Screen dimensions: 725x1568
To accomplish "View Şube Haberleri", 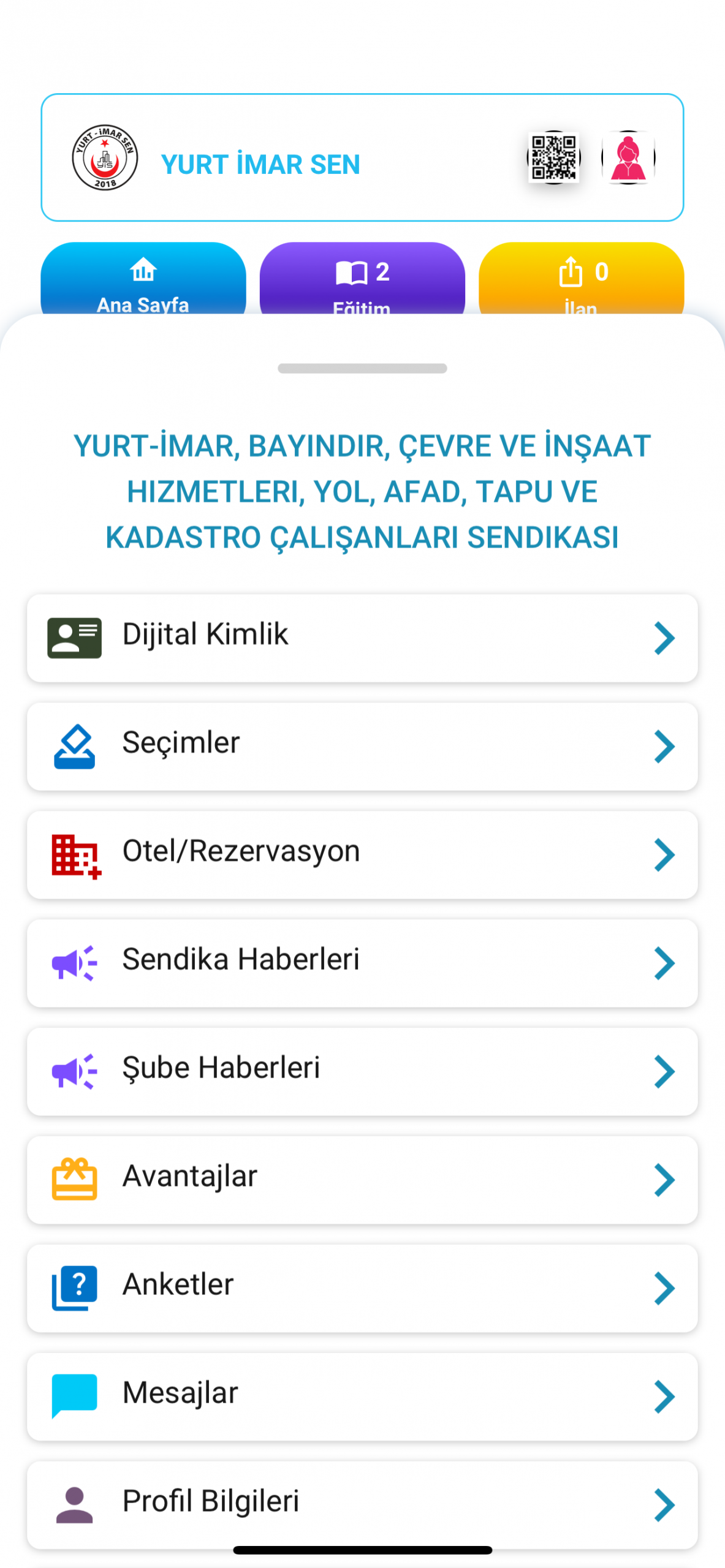I will [362, 1071].
